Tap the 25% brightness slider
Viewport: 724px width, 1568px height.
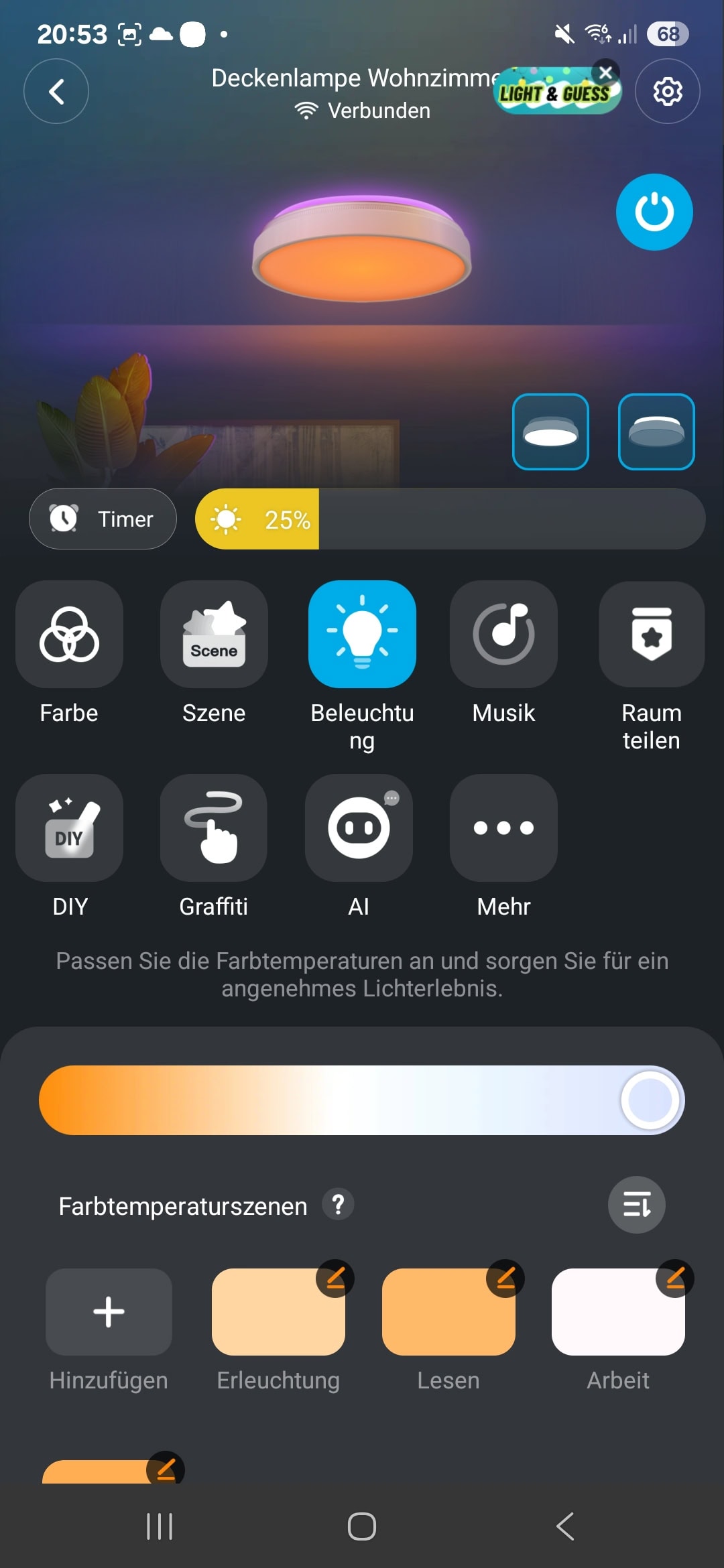pos(450,519)
